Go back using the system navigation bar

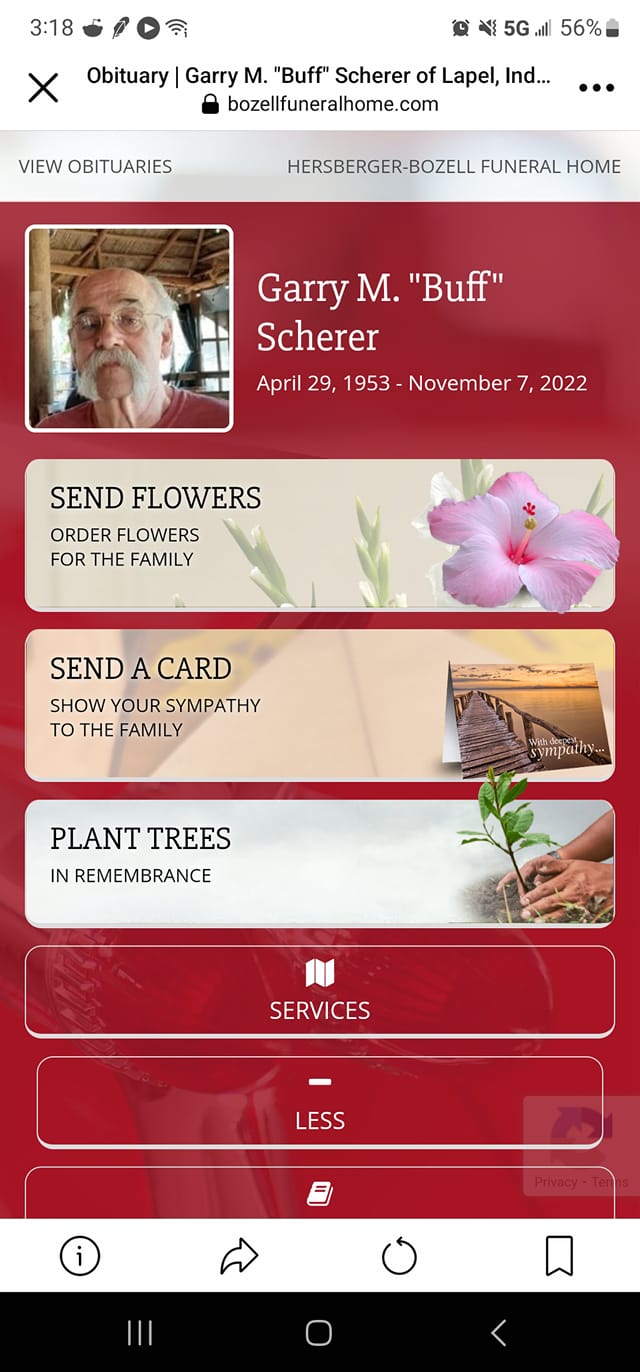coord(499,1332)
